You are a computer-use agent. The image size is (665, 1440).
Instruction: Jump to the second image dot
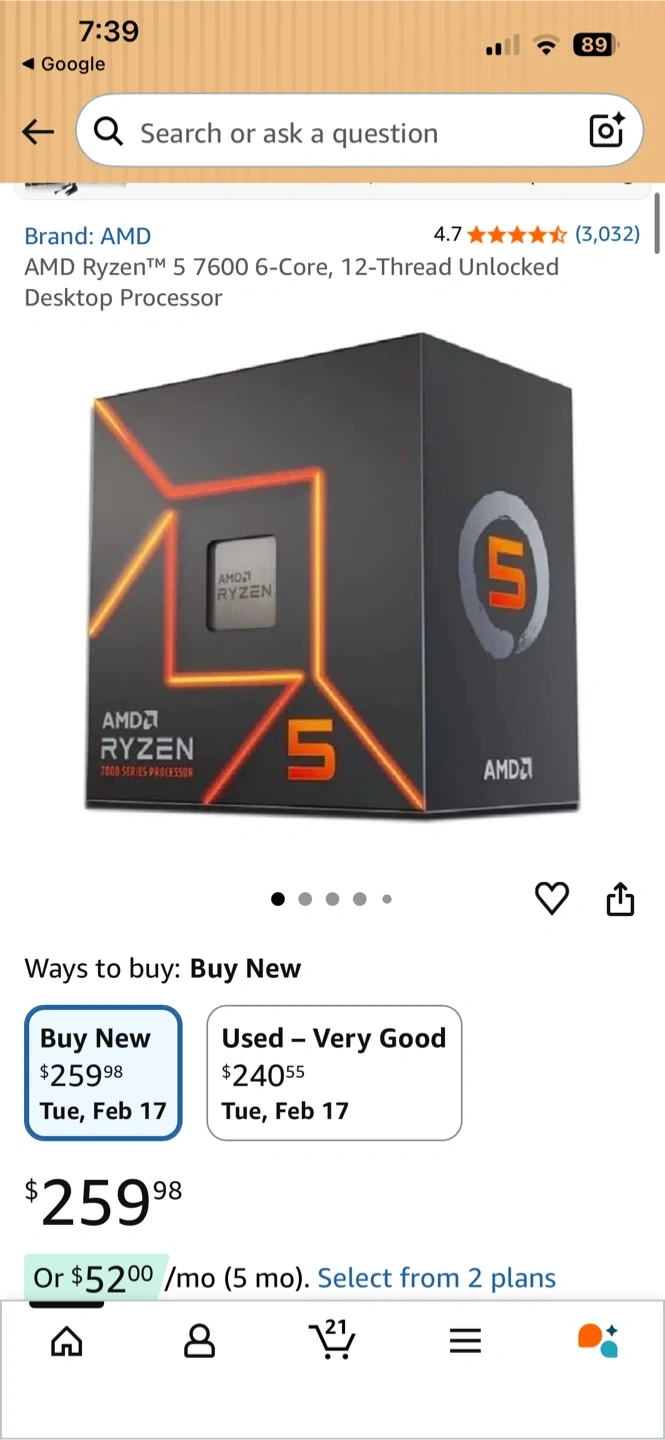point(305,899)
